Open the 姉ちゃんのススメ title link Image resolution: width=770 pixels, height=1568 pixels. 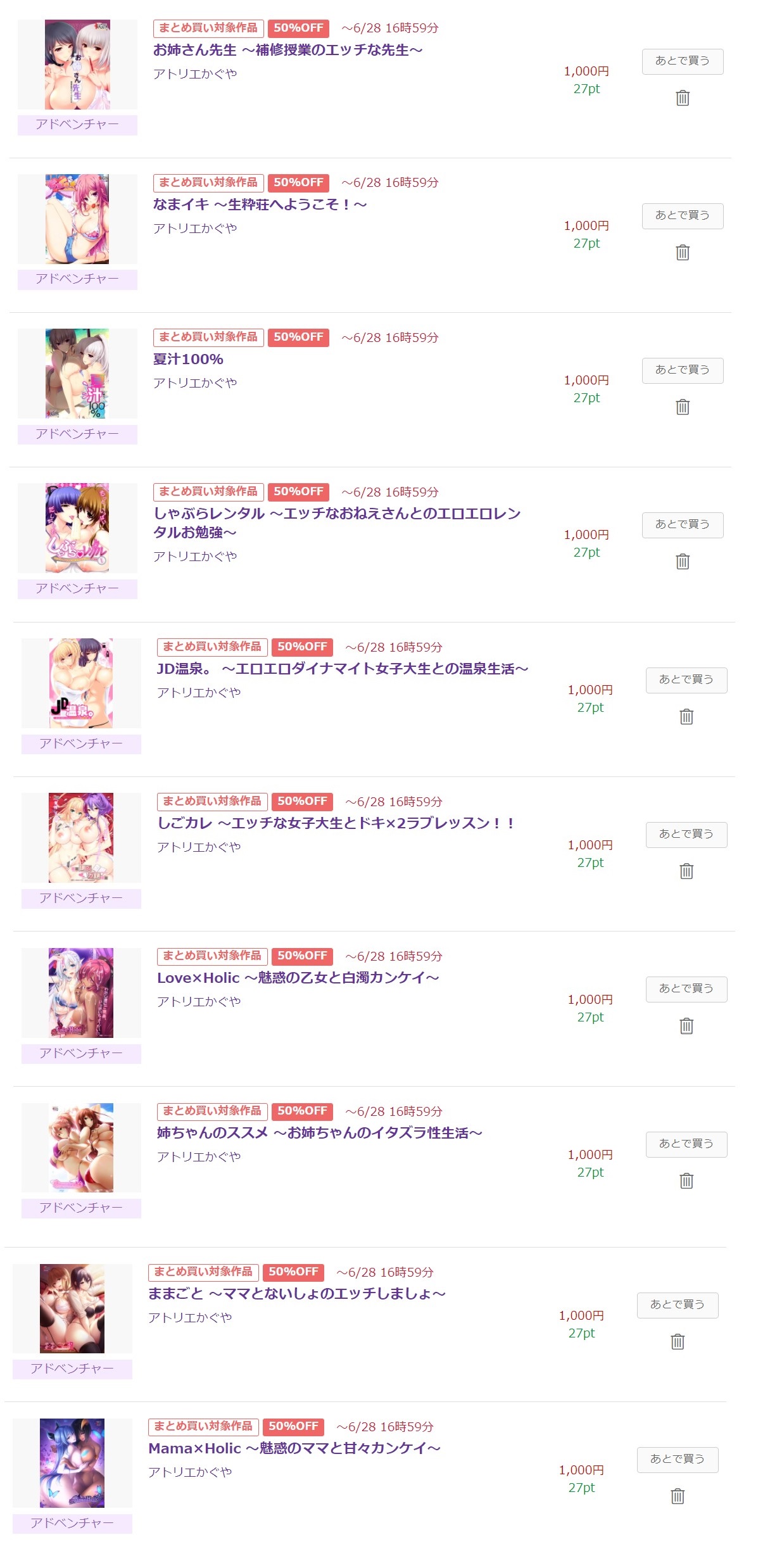tap(319, 1133)
